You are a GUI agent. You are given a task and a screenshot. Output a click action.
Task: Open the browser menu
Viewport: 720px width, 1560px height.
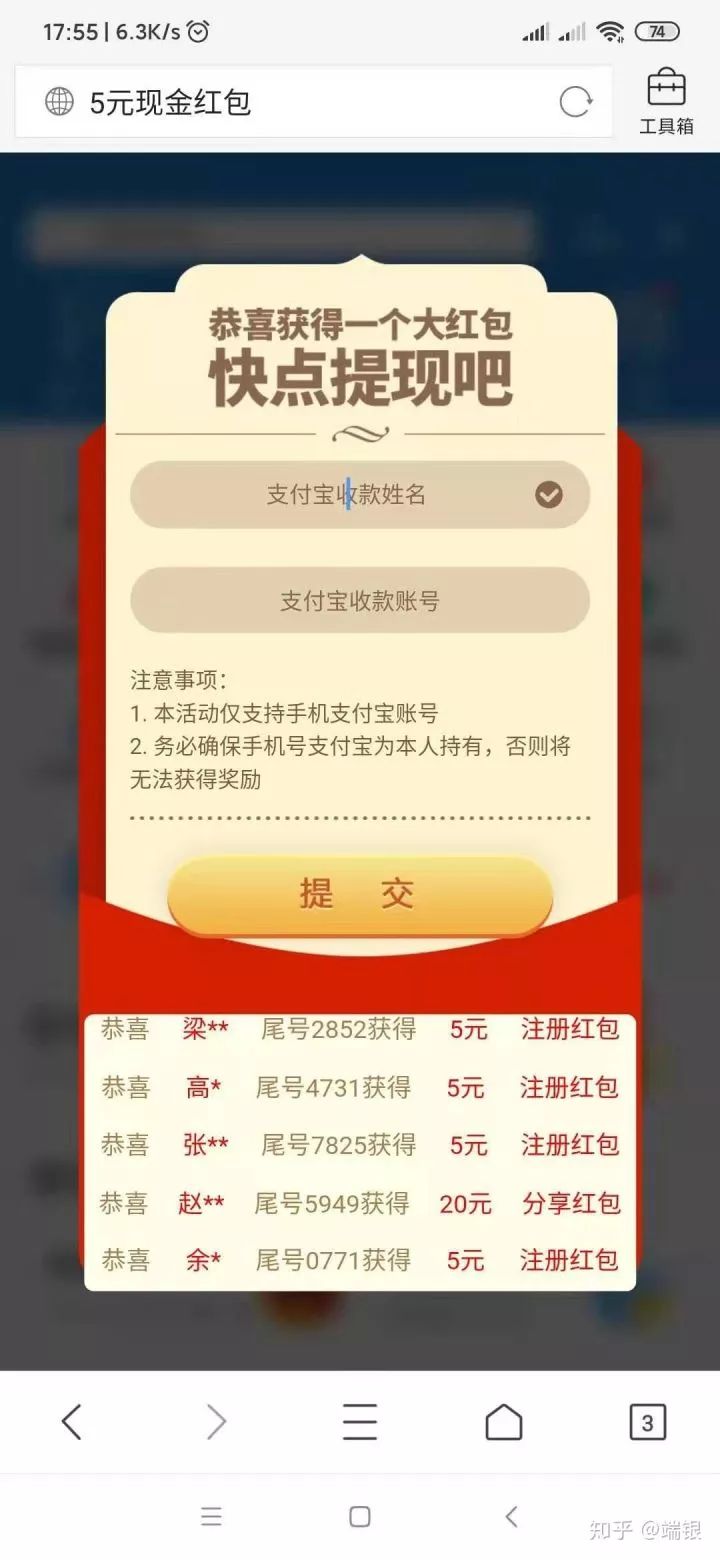click(360, 1421)
